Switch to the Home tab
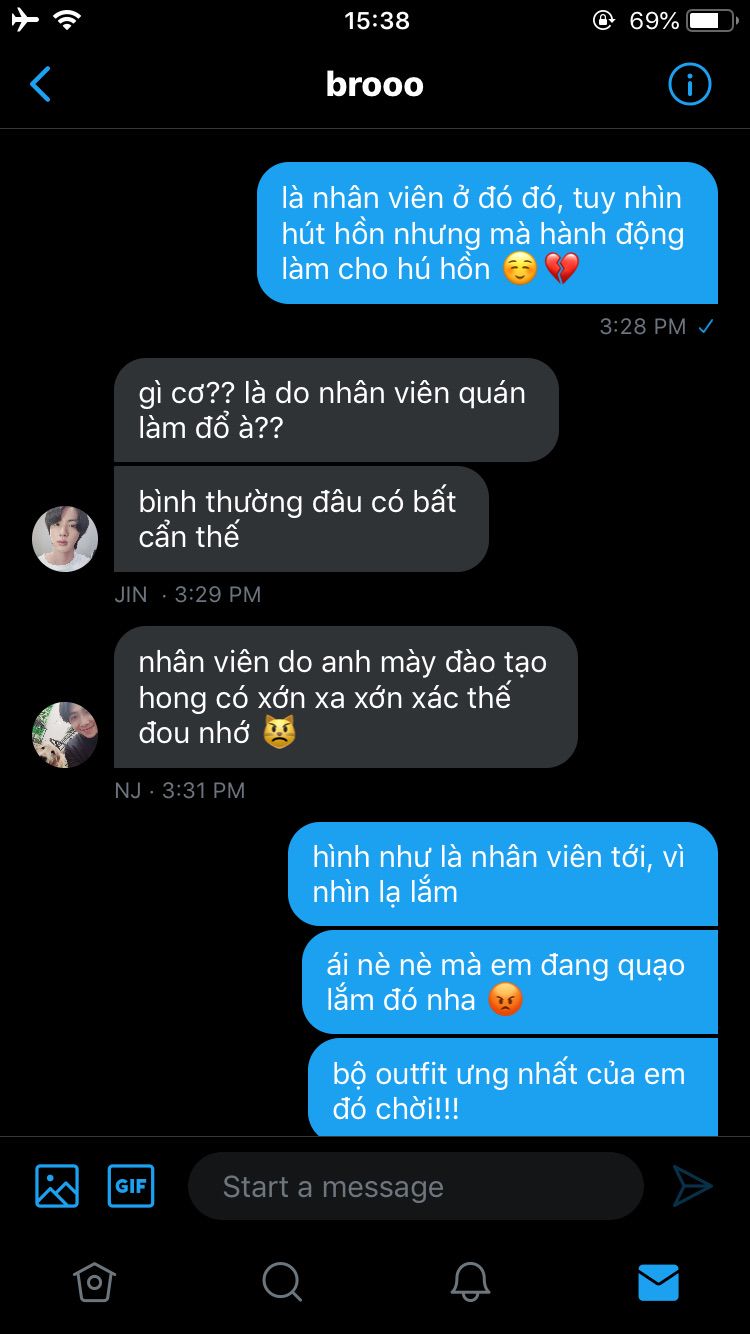The image size is (750, 1334). pyautogui.click(x=95, y=1281)
